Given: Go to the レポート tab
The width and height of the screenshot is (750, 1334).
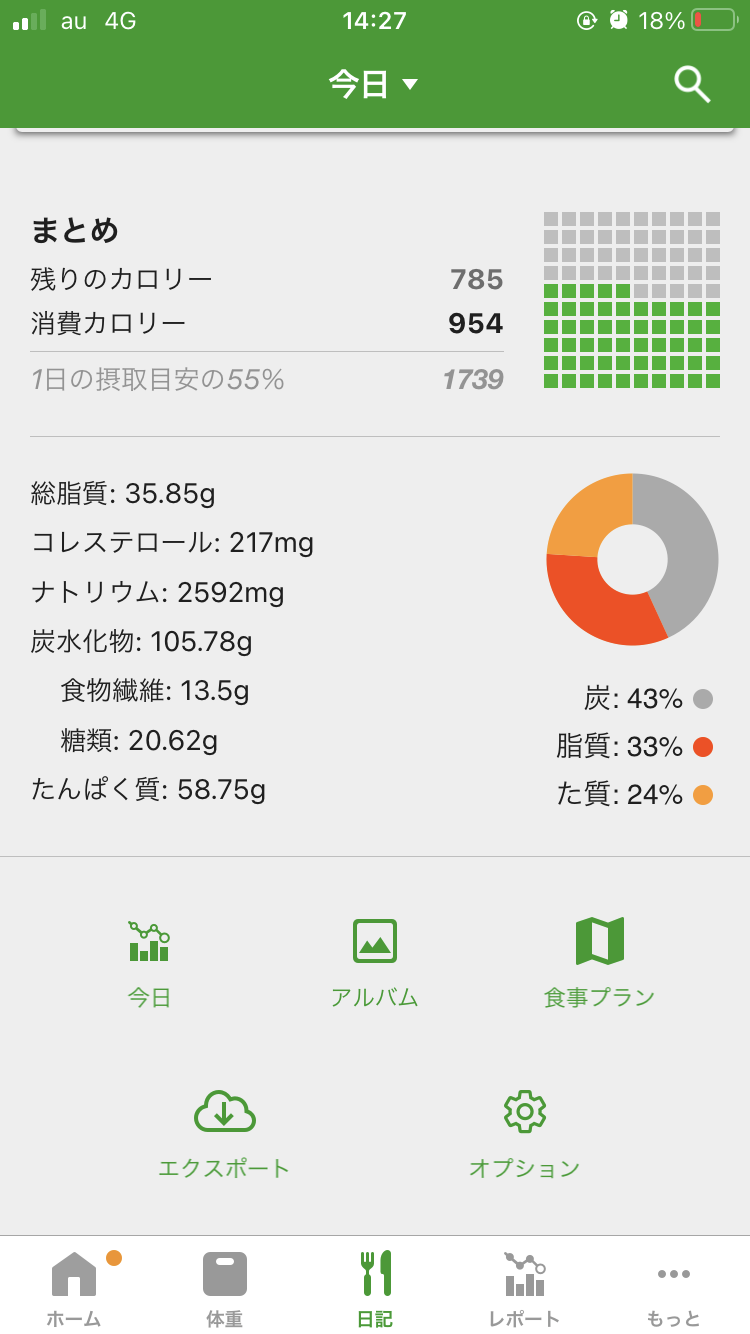Looking at the screenshot, I should (x=524, y=1288).
